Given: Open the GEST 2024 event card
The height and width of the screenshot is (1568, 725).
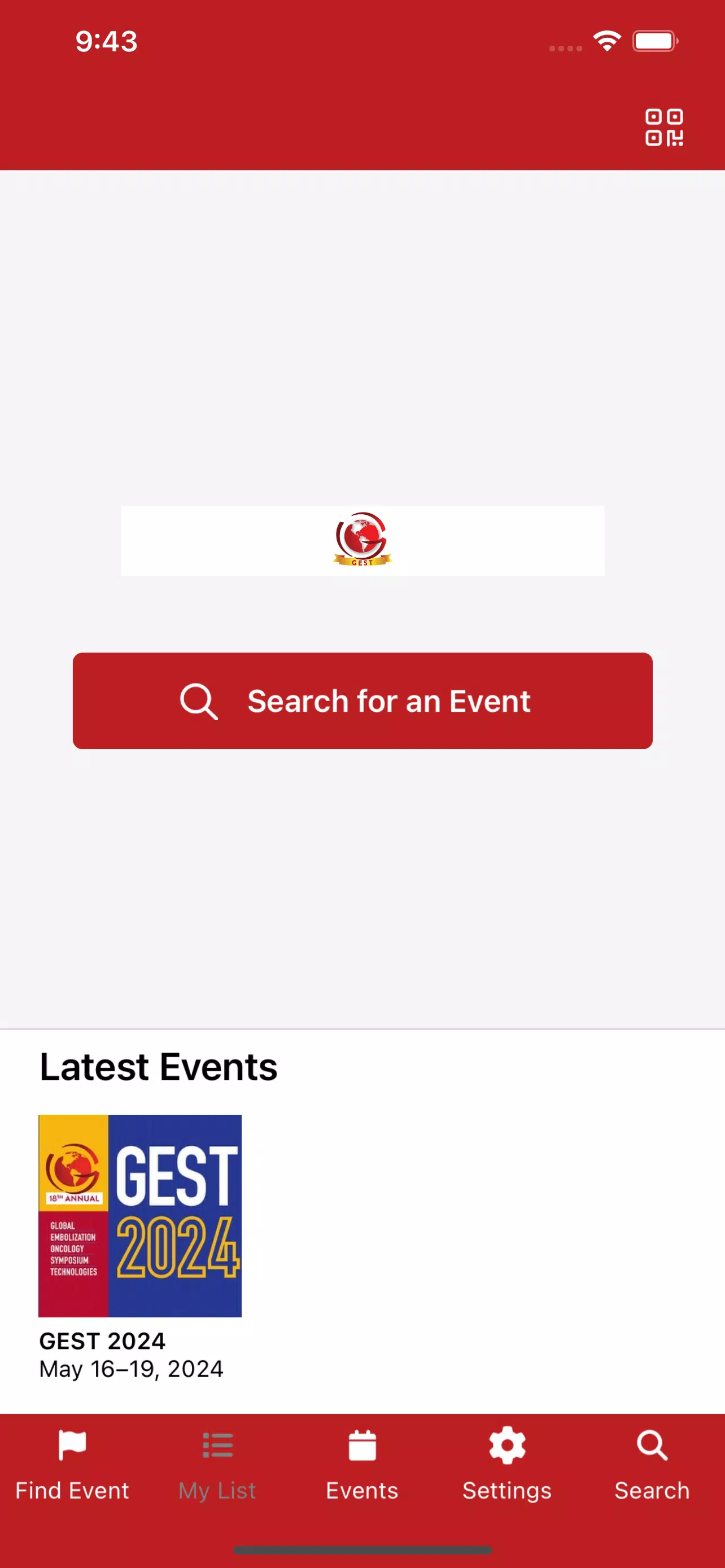Looking at the screenshot, I should click(140, 1247).
